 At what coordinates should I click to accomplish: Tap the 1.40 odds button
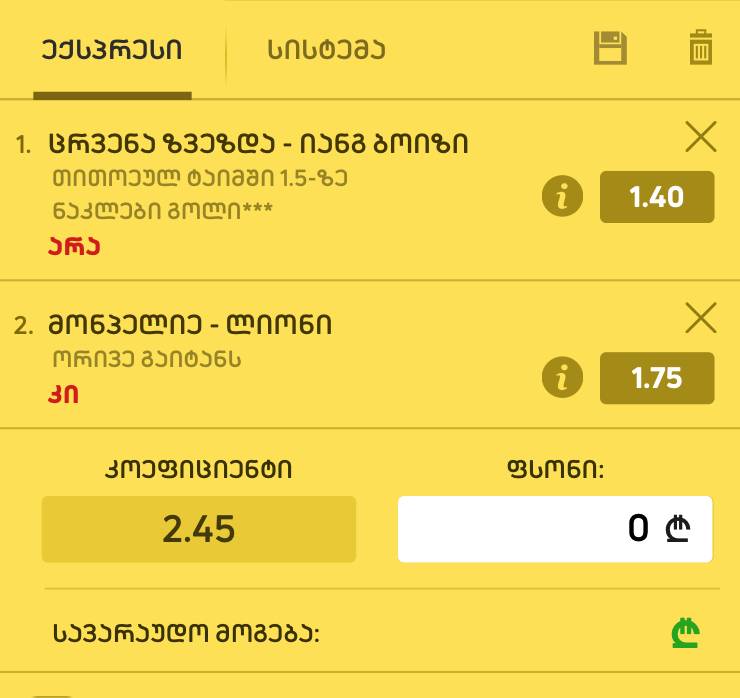pos(657,197)
